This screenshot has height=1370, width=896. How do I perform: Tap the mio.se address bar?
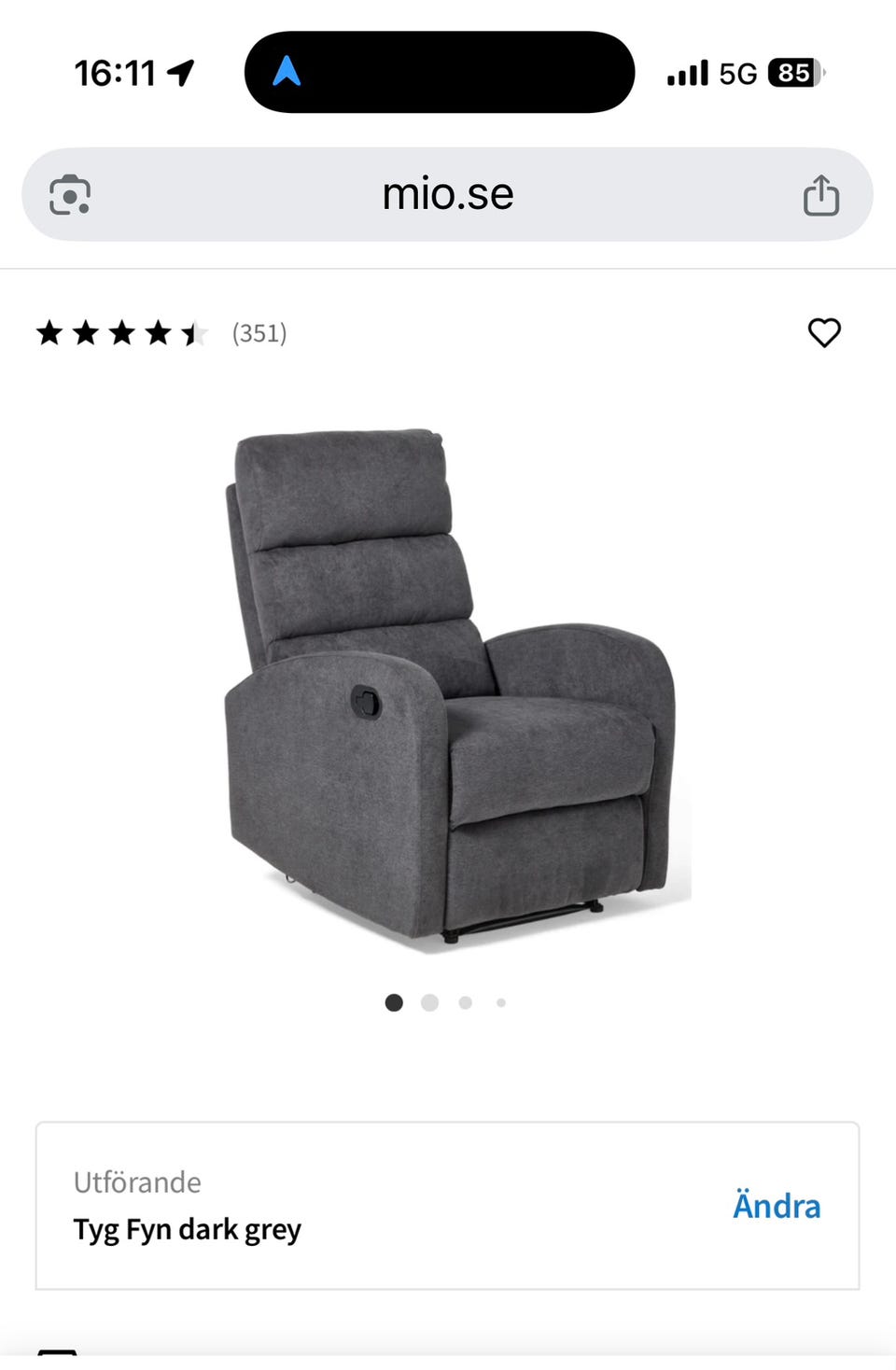coord(448,194)
